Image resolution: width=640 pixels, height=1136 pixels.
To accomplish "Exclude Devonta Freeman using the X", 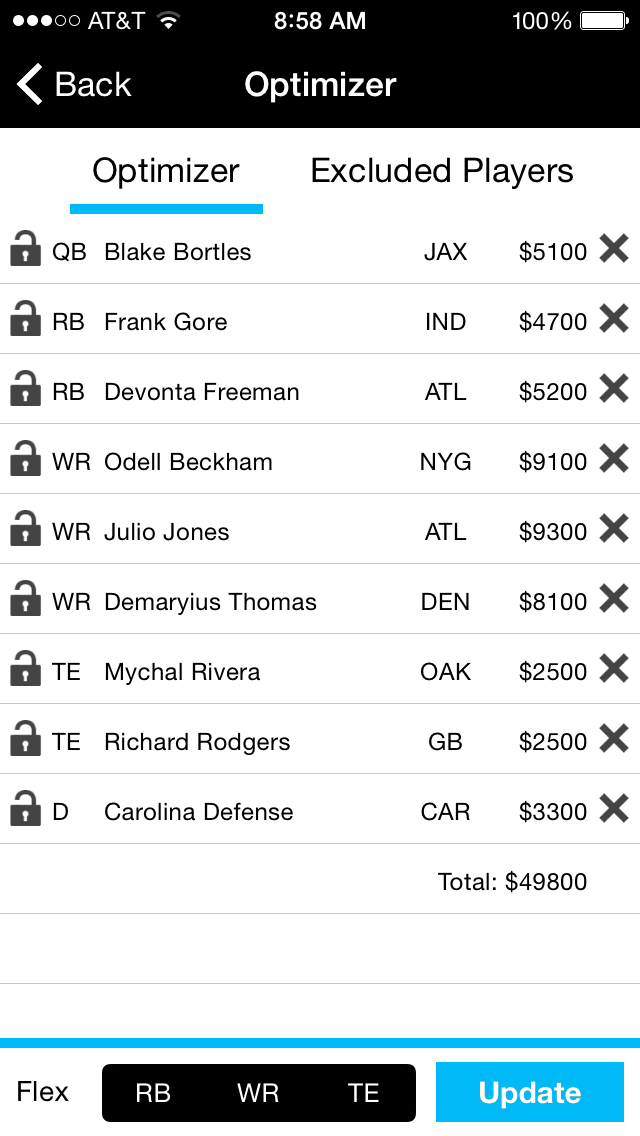I will coord(613,389).
